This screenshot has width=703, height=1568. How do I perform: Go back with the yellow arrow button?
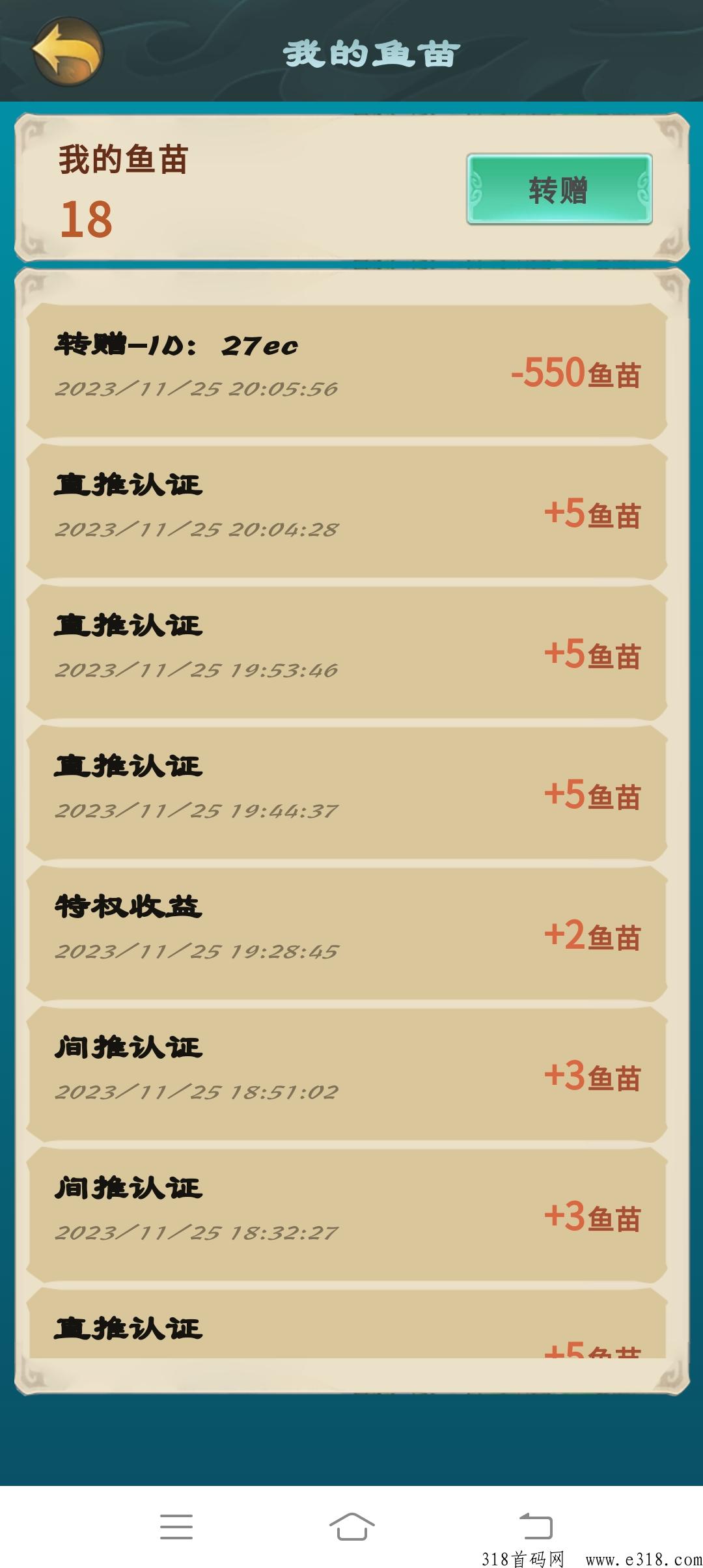click(x=68, y=51)
